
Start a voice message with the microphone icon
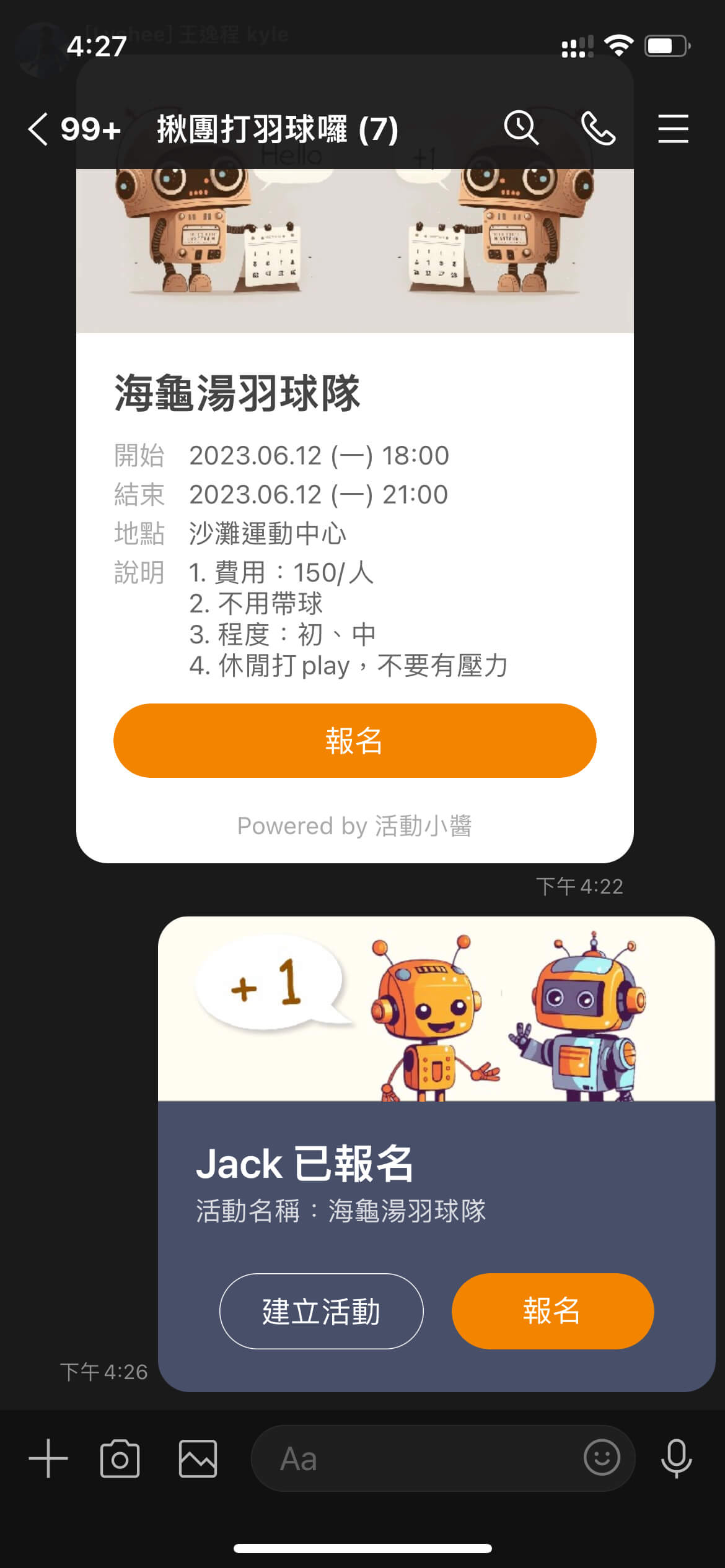tap(677, 1458)
